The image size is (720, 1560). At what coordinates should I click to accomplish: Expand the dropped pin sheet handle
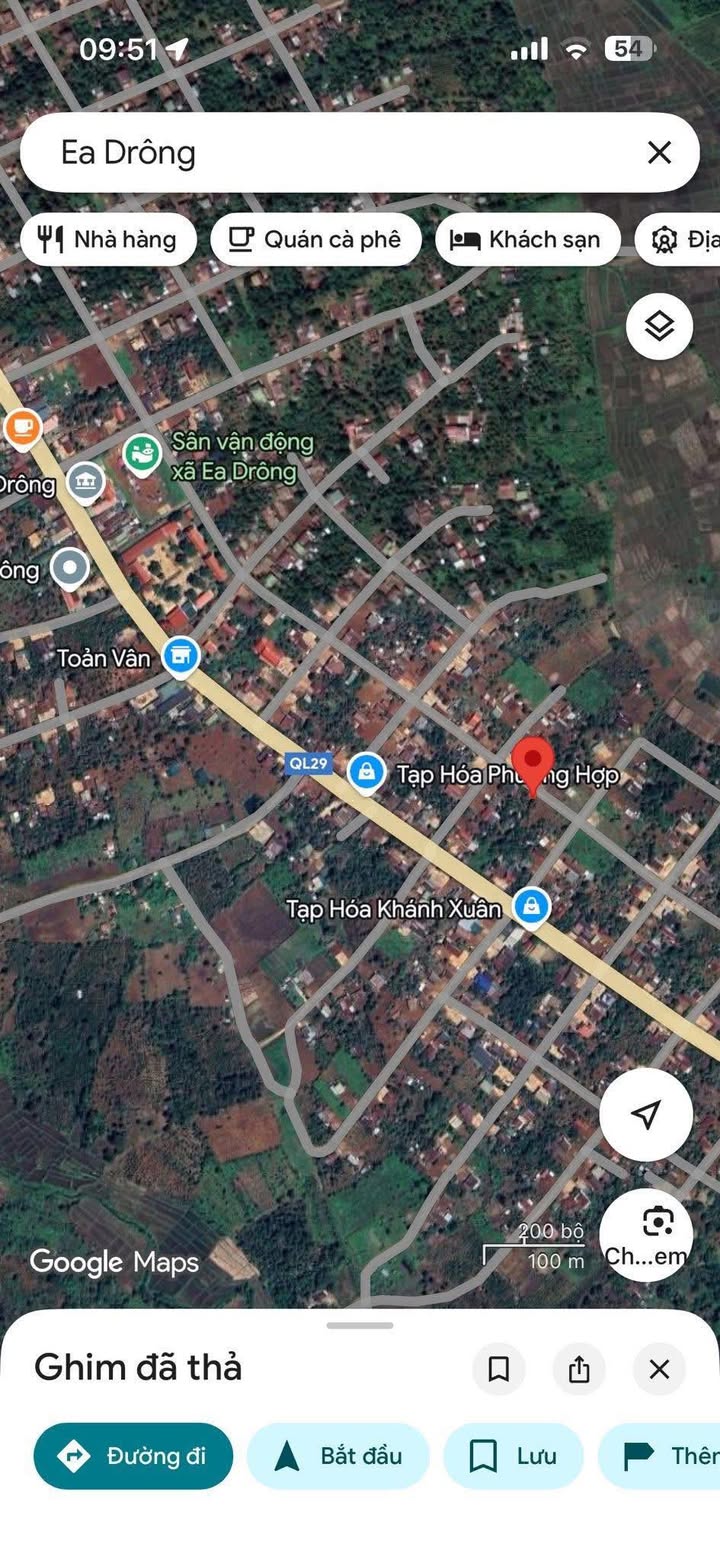[360, 1326]
